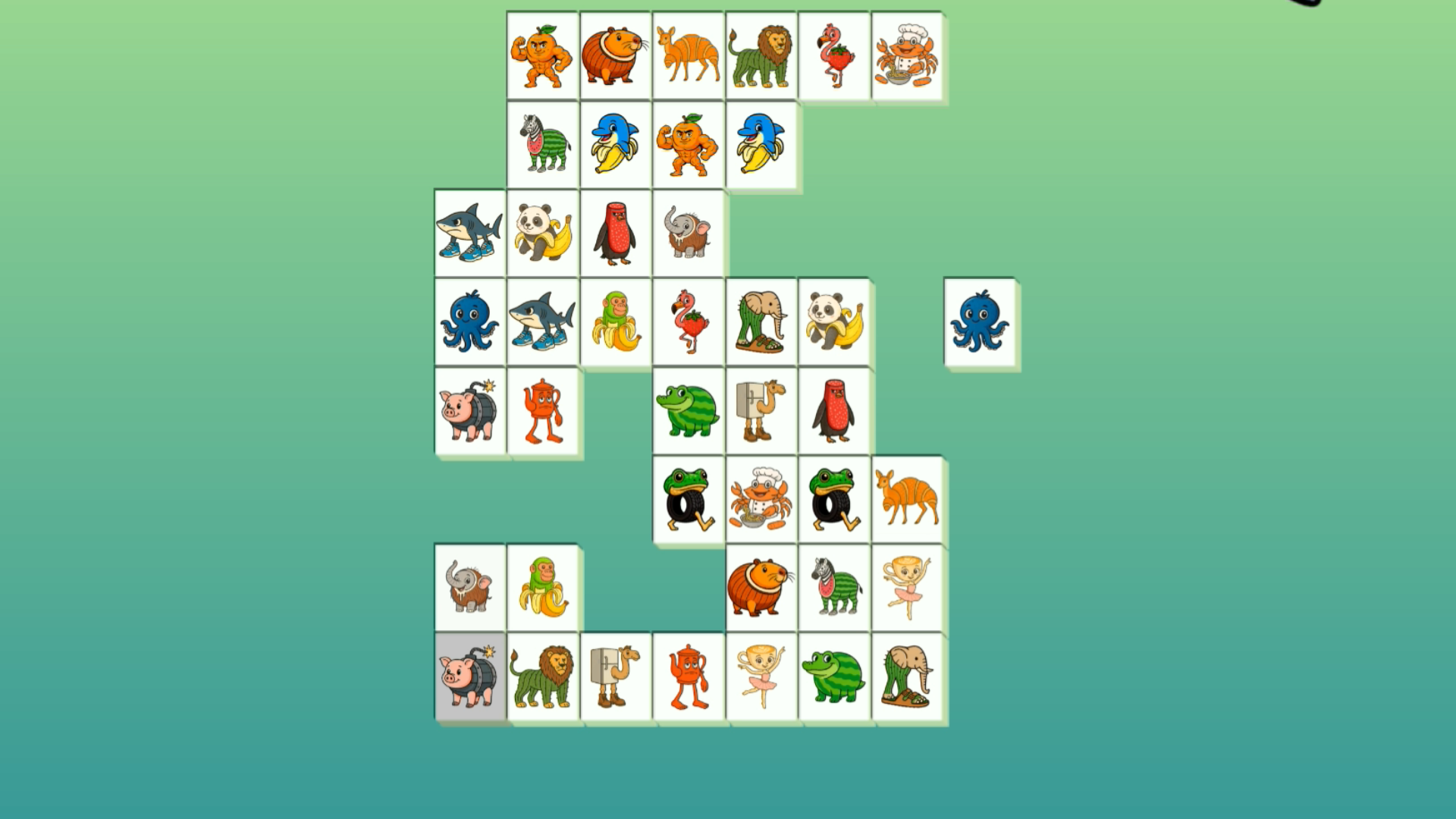Screen dimensions: 1456x819
Task: Select the teapot tile beside the ballerina teacup
Action: (689, 676)
